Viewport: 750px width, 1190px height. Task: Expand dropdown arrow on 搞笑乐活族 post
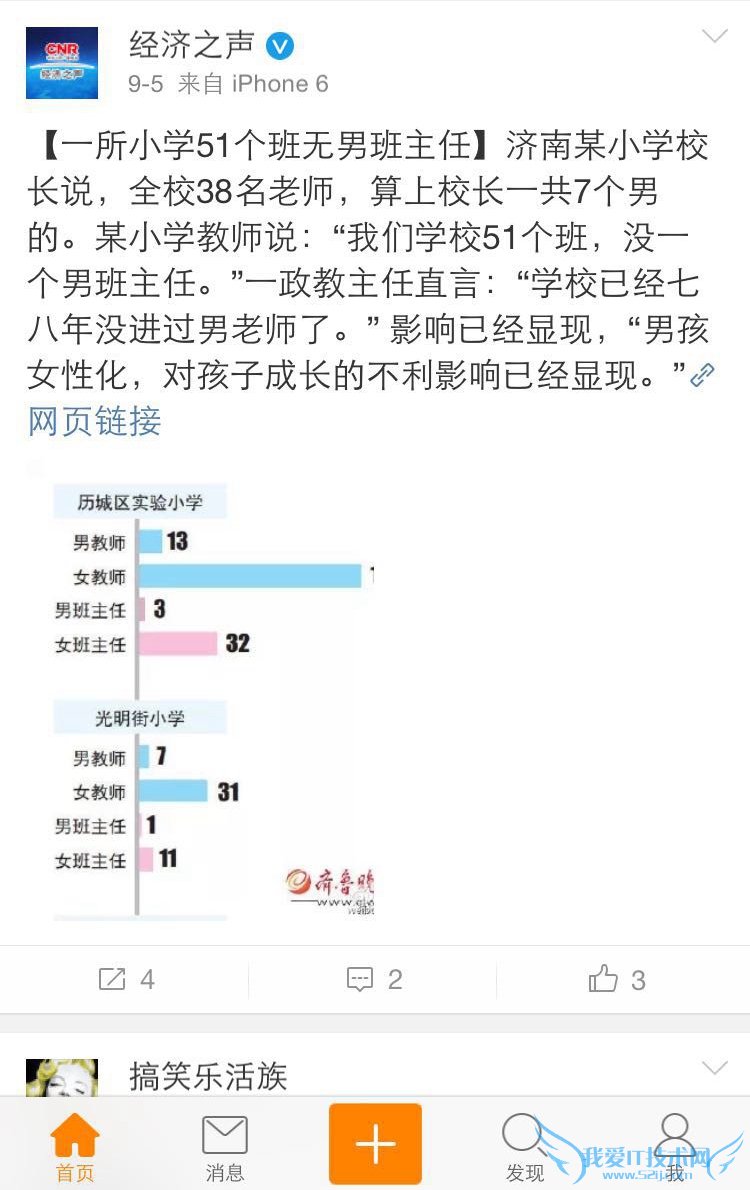(x=714, y=1068)
